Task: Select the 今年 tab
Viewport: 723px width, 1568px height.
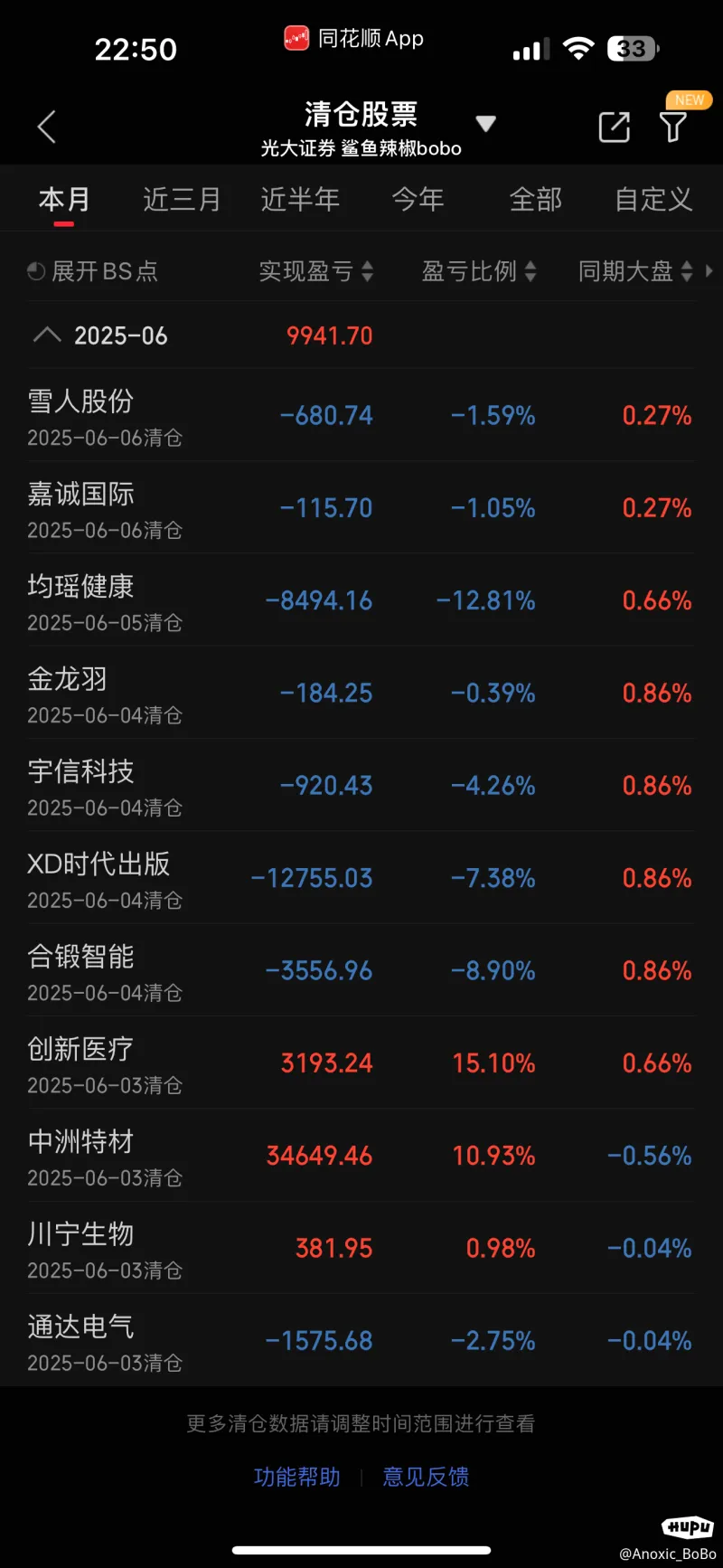Action: [418, 199]
